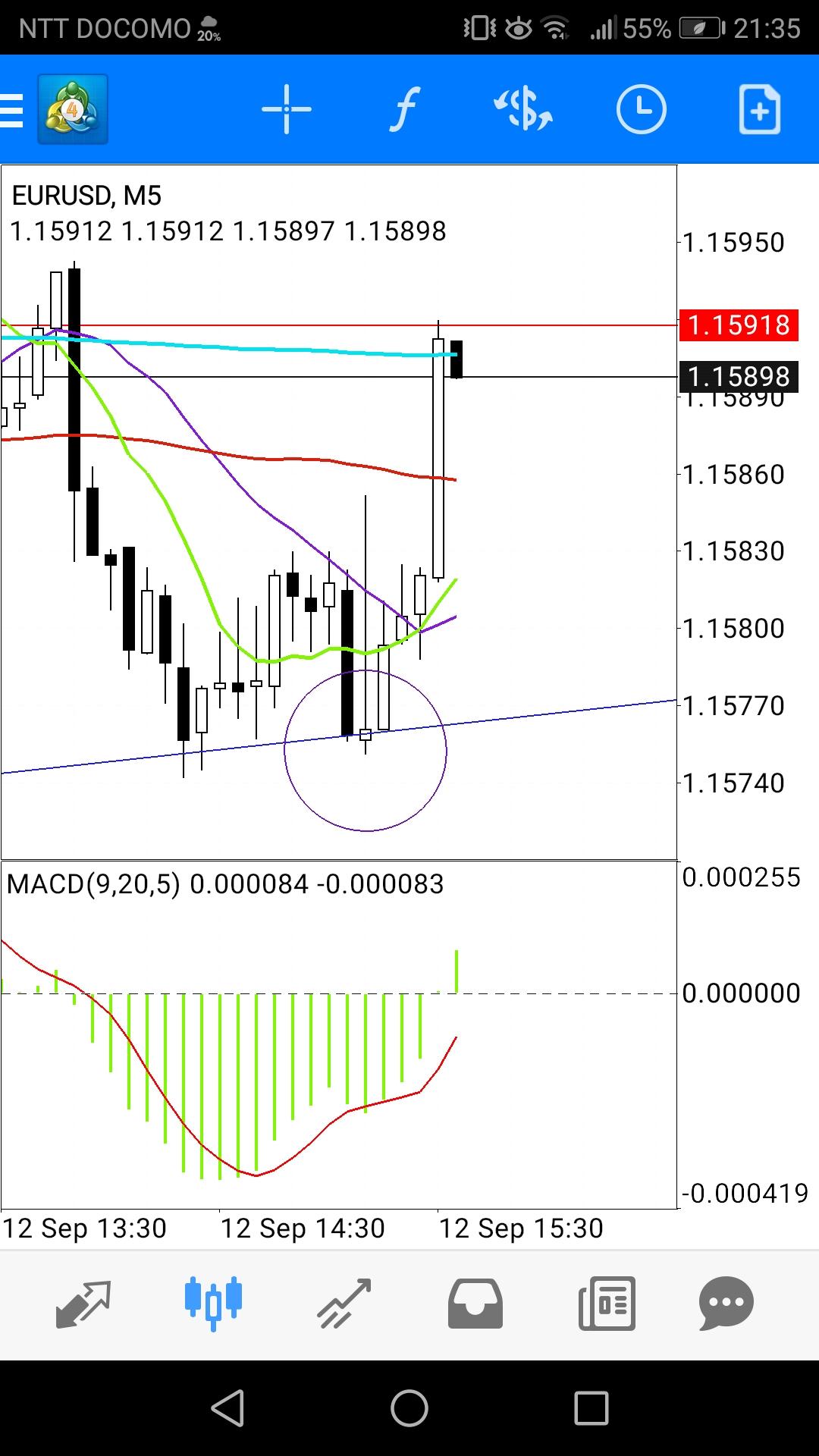Open the News tab
This screenshot has height=1456, width=819.
pos(607,1304)
